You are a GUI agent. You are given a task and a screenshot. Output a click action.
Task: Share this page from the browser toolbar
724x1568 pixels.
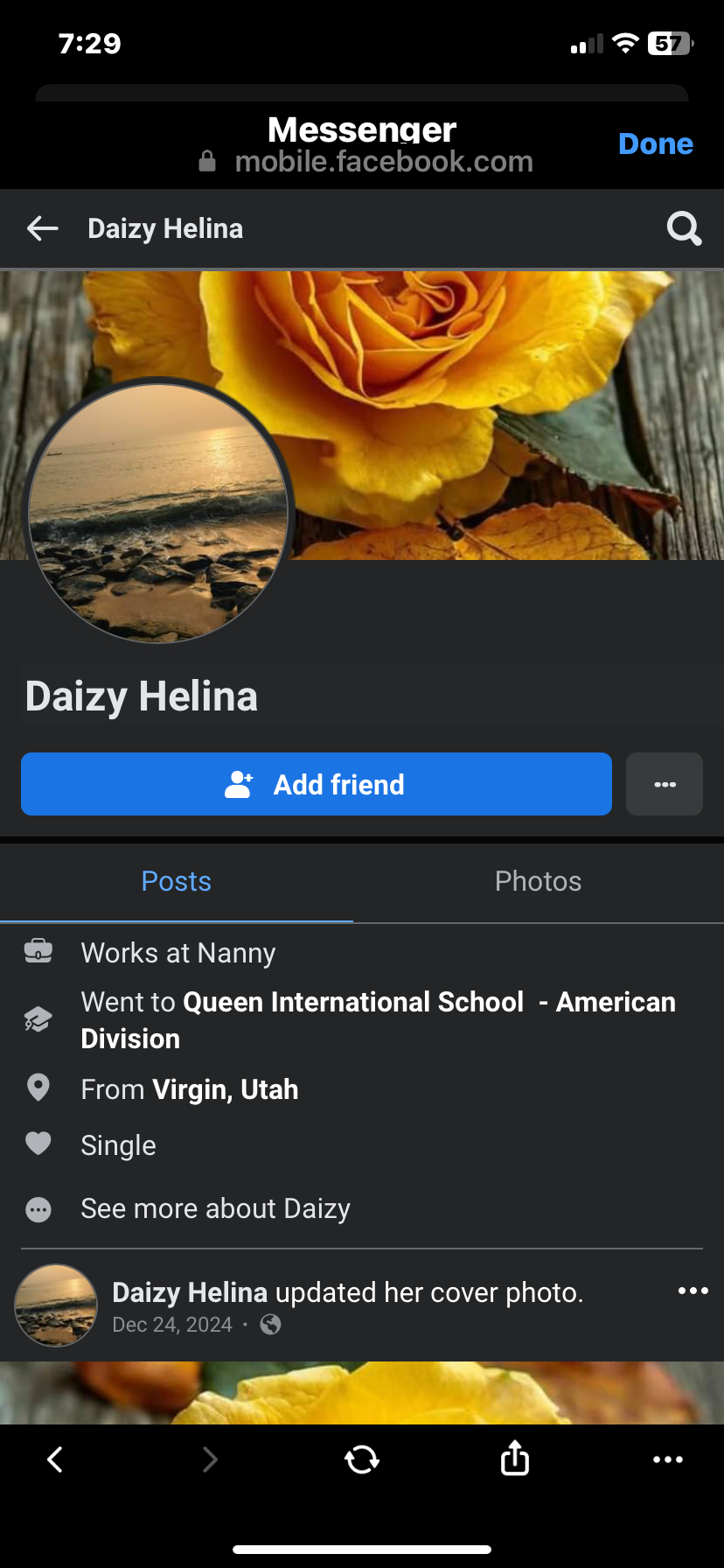[515, 1458]
